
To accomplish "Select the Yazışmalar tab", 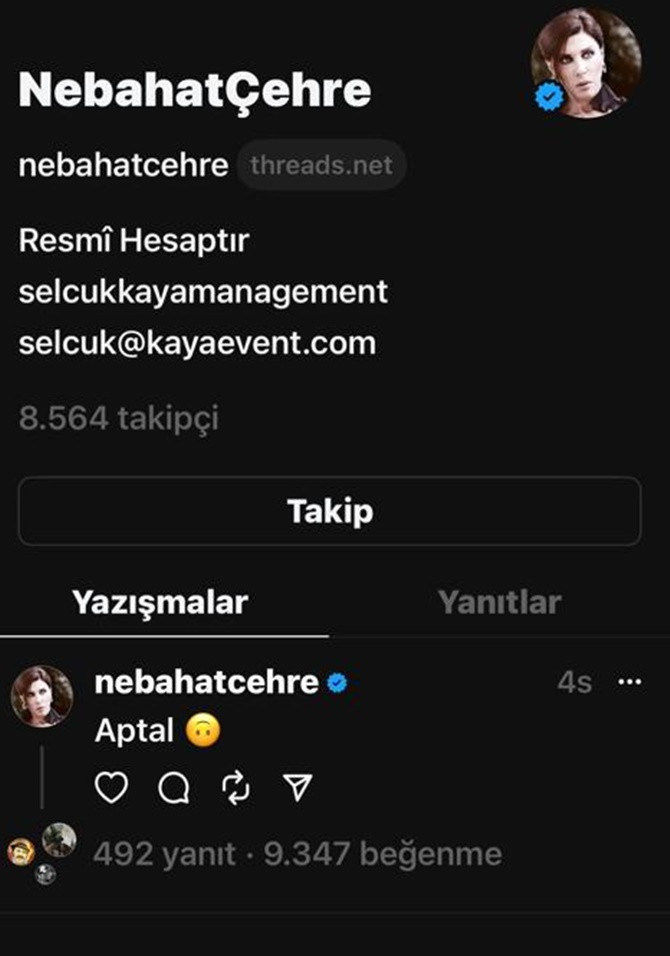I will coord(160,602).
